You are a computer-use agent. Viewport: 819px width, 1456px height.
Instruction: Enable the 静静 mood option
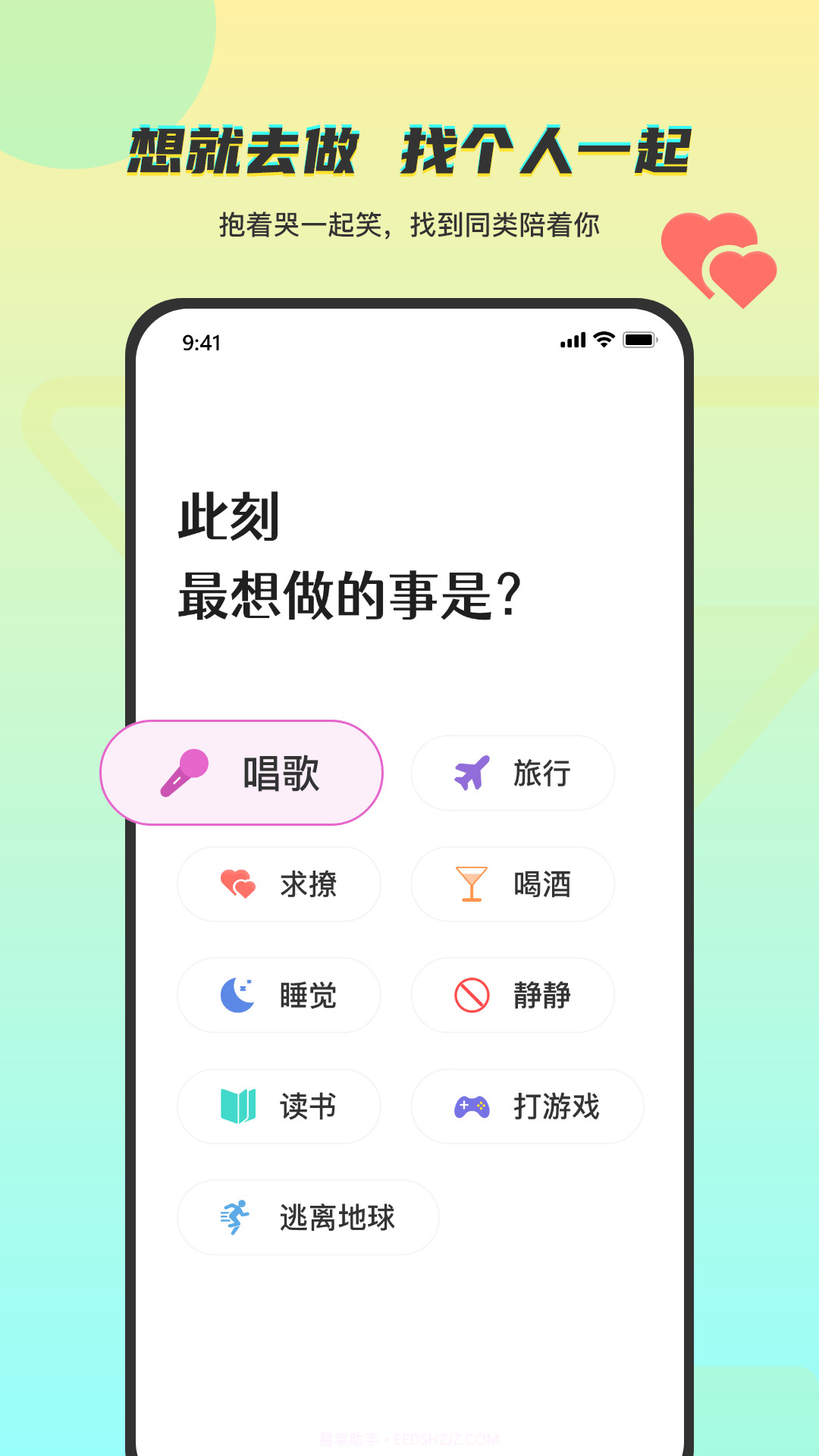(512, 995)
